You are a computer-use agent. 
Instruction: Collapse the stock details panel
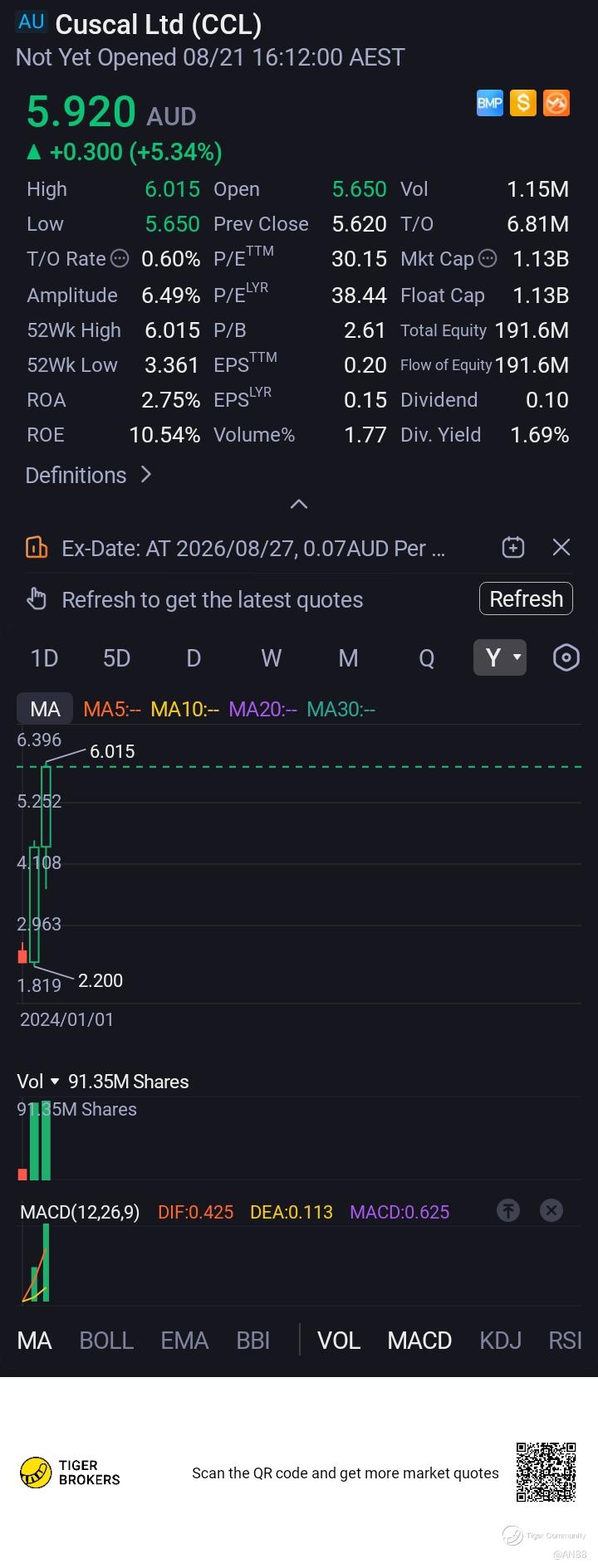[299, 504]
